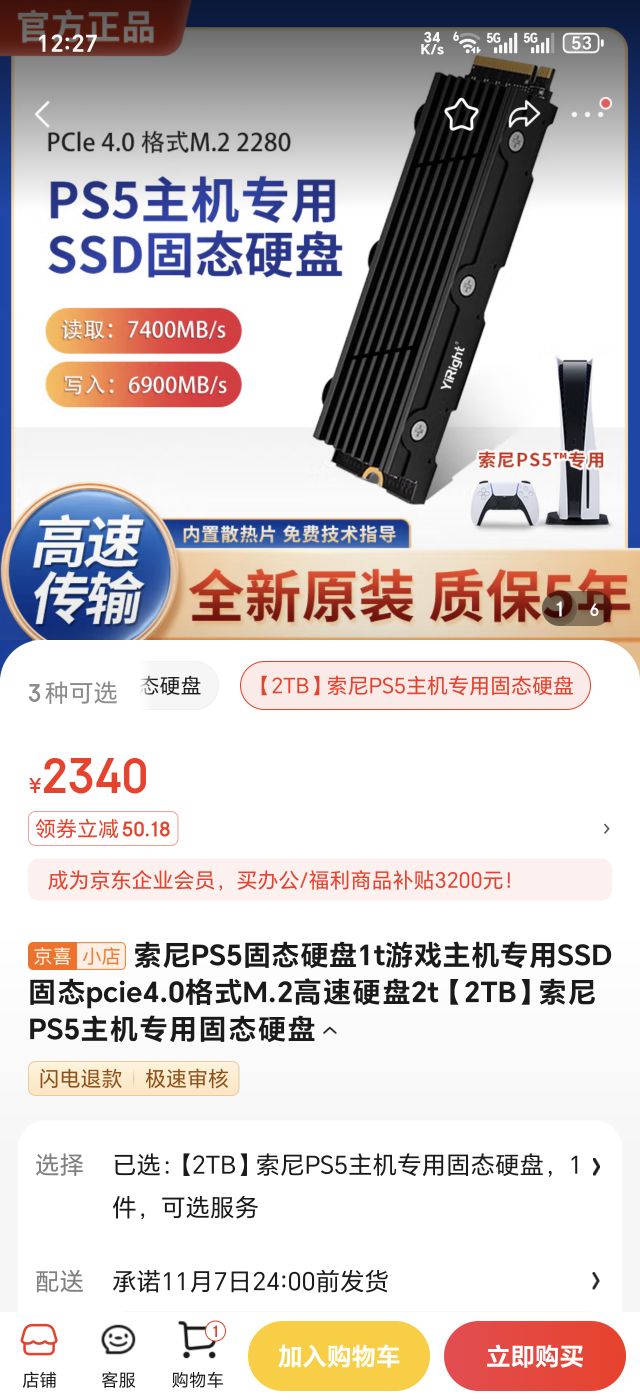Contact 客服 customer service
Screen dimensions: 640x1400
pyautogui.click(x=118, y=1356)
